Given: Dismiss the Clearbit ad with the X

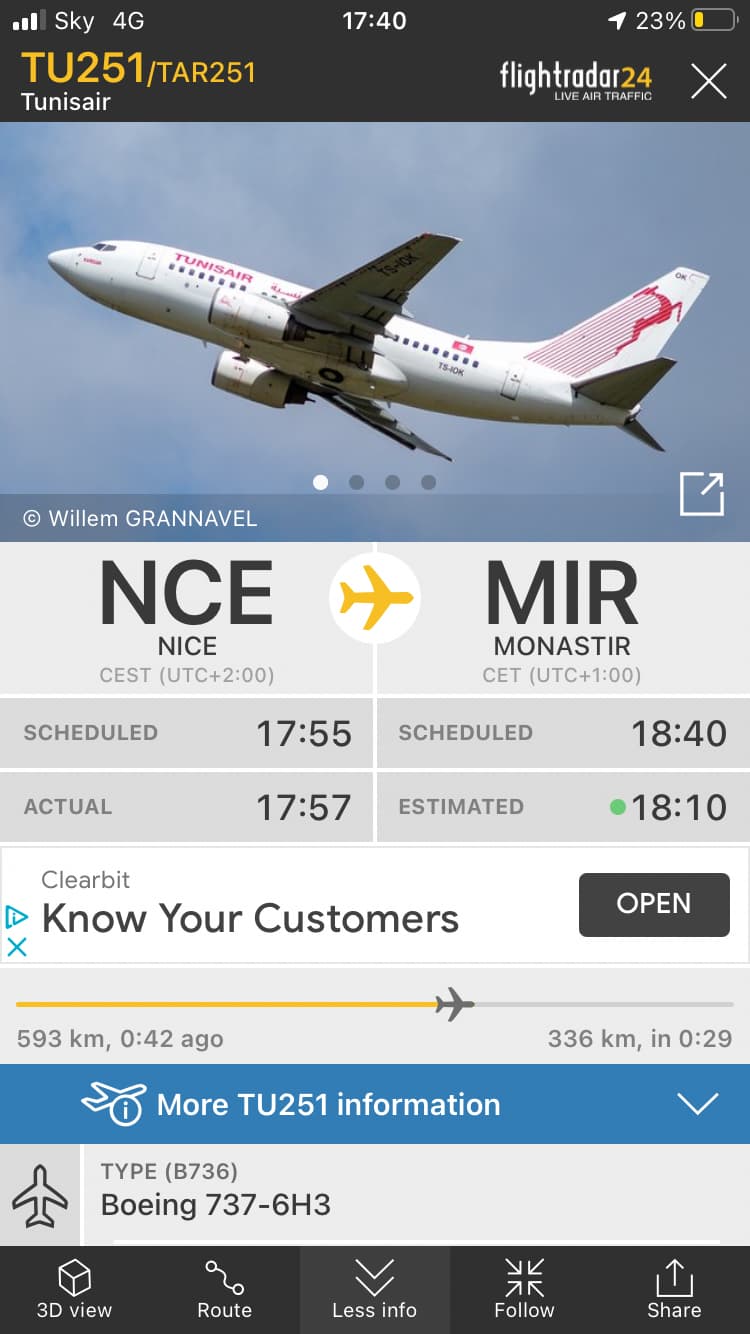Looking at the screenshot, I should pyautogui.click(x=17, y=947).
